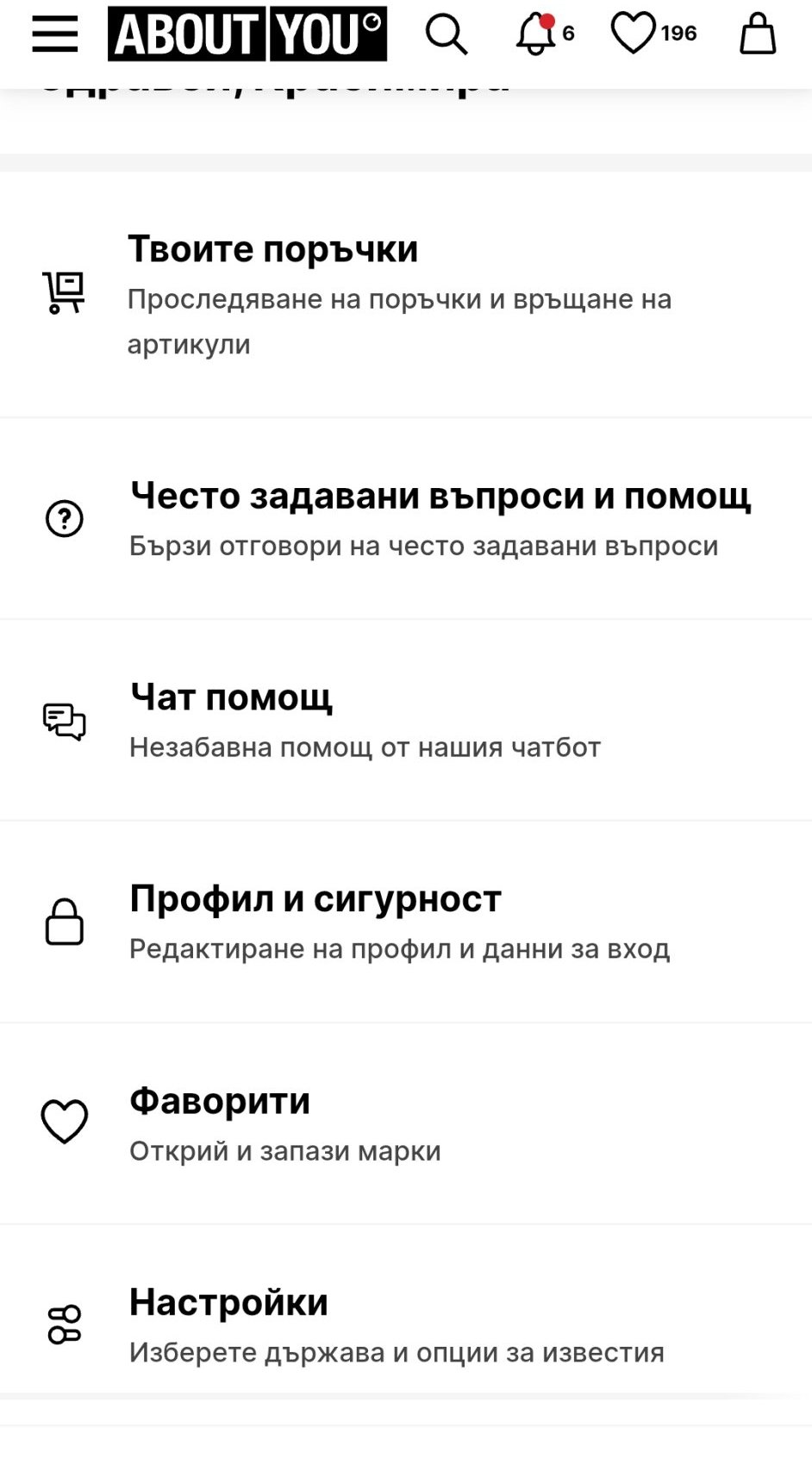
Task: Open the Фаворити row
Action: pyautogui.click(x=406, y=1124)
